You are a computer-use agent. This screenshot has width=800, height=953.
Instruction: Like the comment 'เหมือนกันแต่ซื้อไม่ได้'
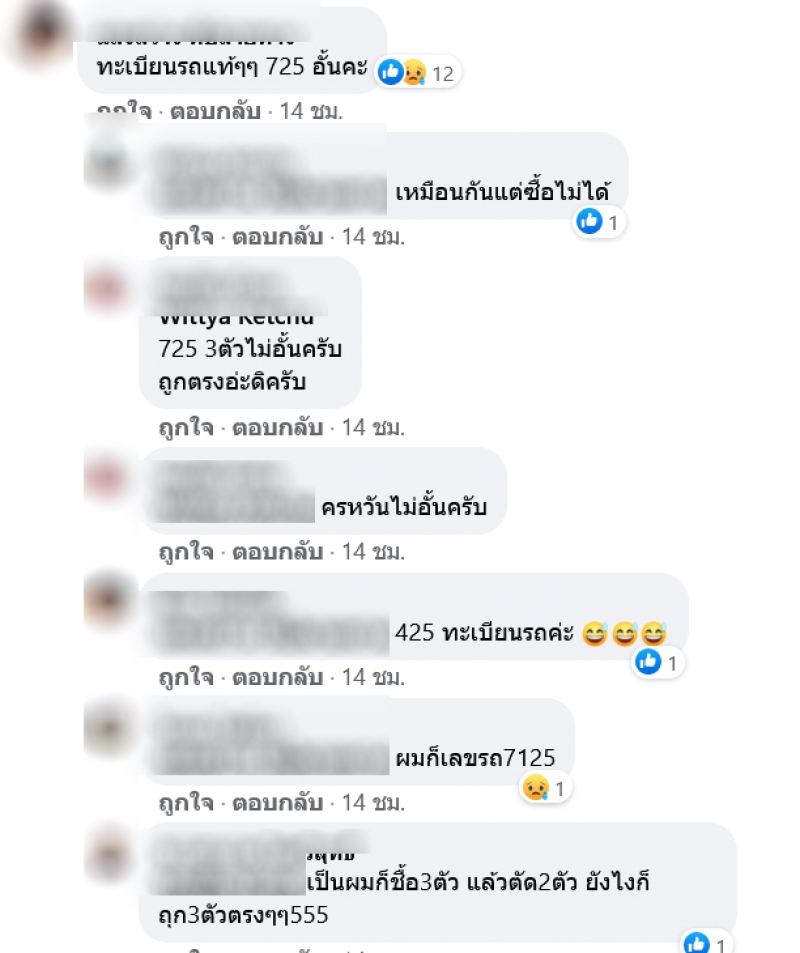(185, 238)
